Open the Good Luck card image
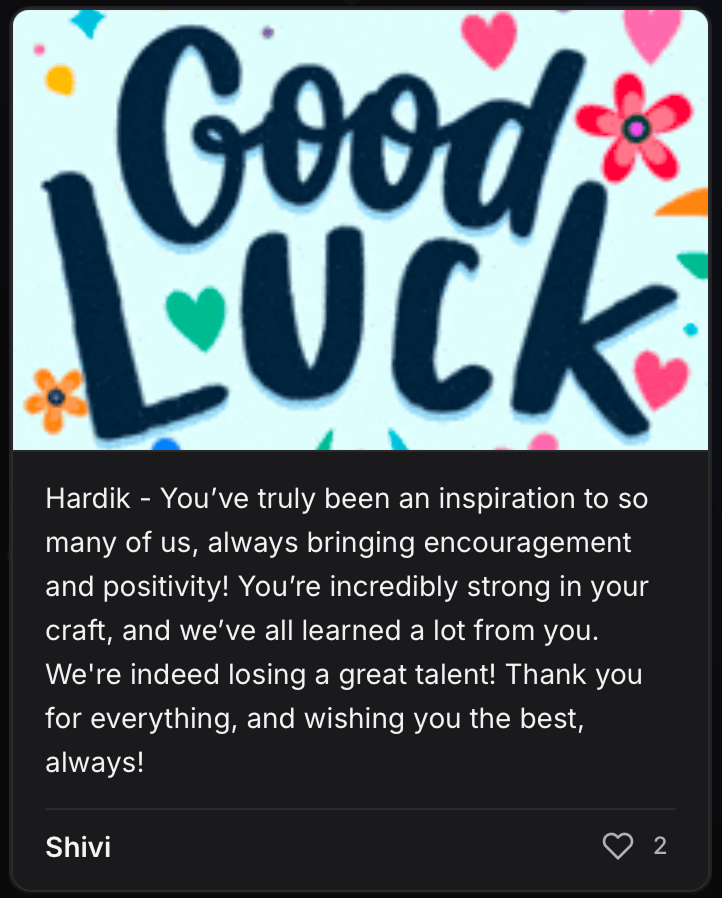The width and height of the screenshot is (722, 898). pos(360,230)
